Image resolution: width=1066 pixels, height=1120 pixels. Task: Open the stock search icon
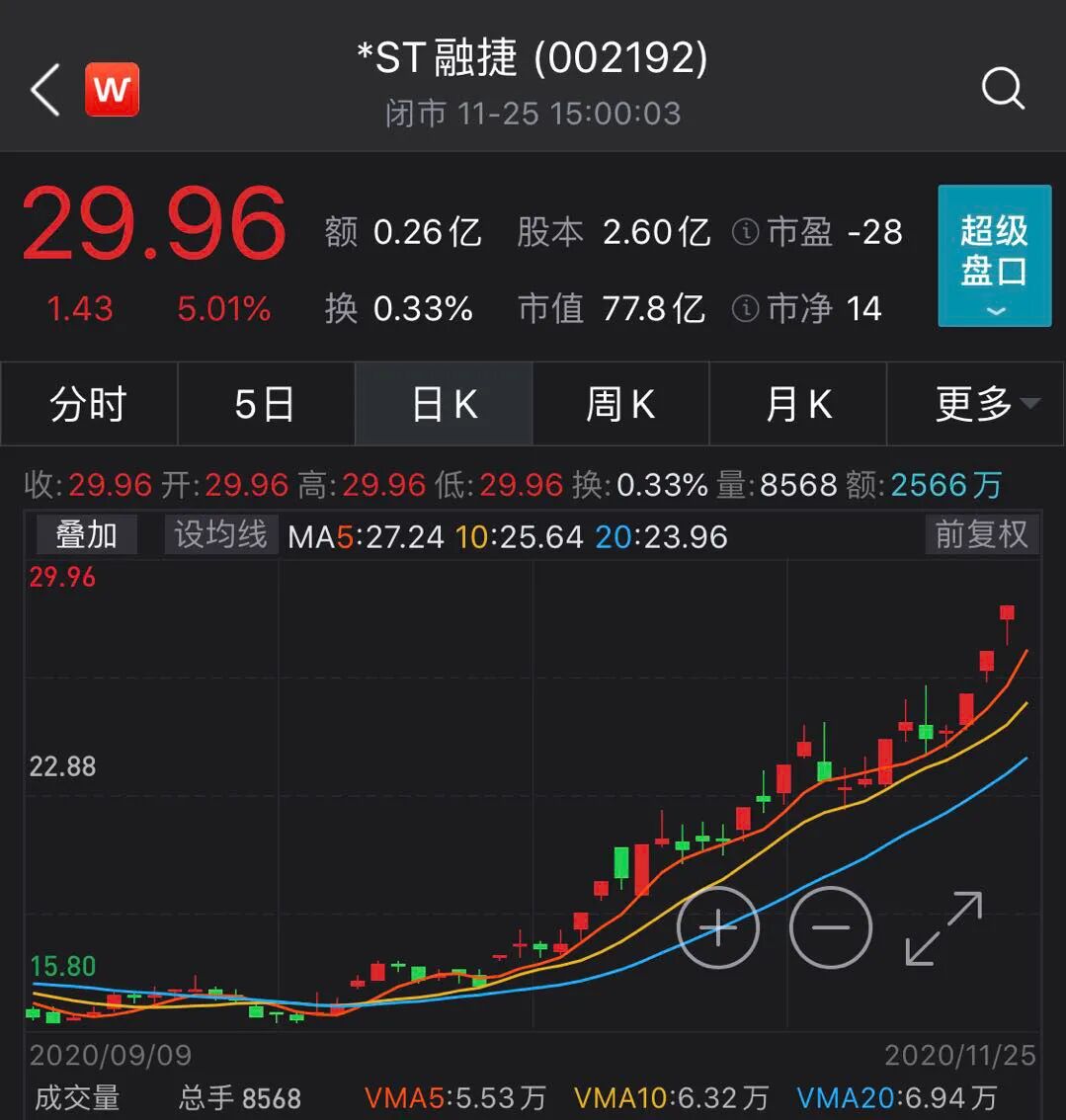[x=1003, y=90]
